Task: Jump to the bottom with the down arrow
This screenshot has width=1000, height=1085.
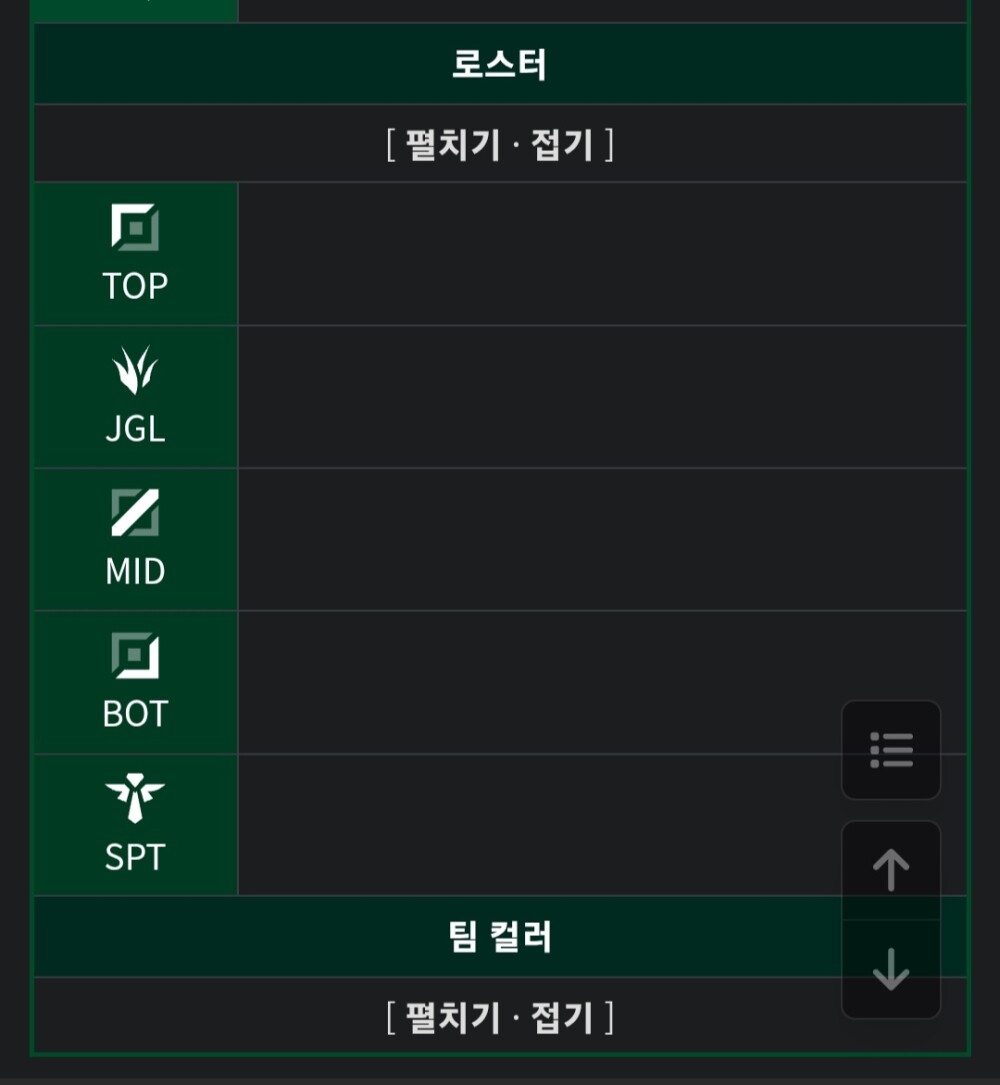Action: click(x=891, y=969)
